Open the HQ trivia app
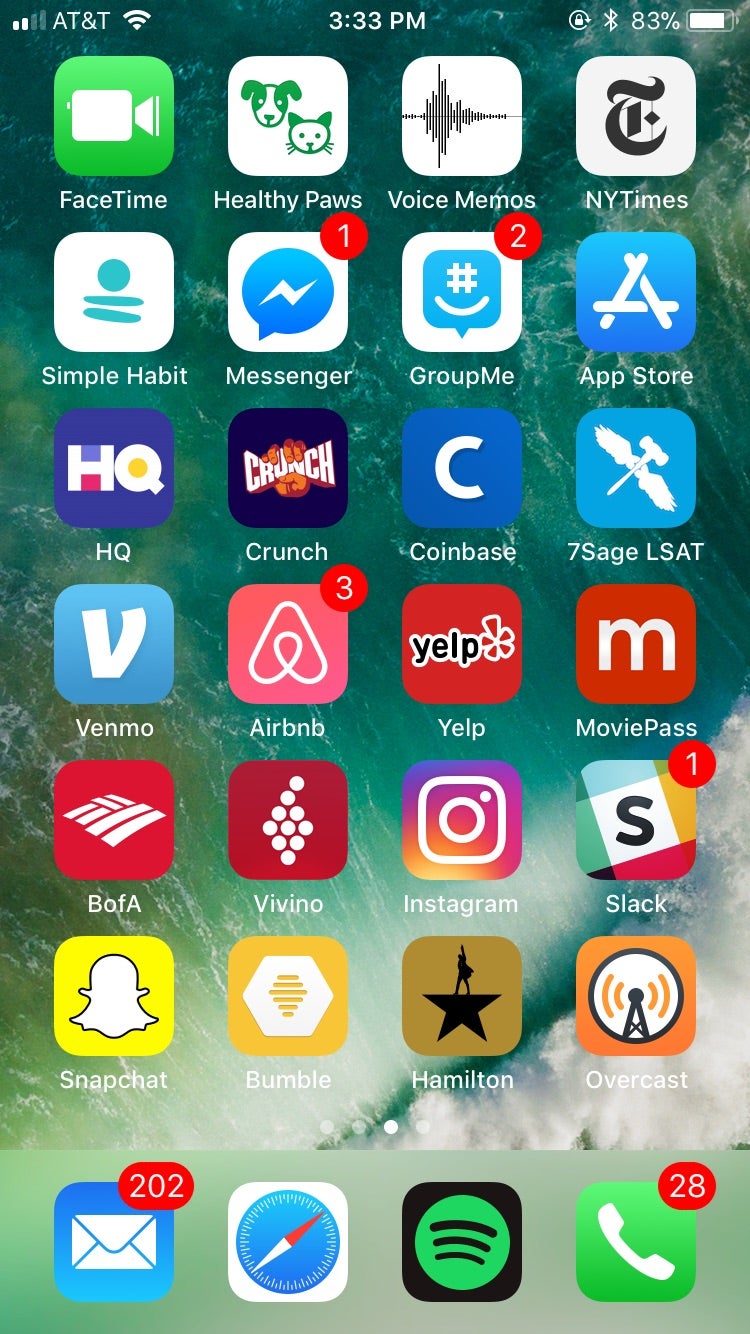Viewport: 750px width, 1334px height. [114, 468]
